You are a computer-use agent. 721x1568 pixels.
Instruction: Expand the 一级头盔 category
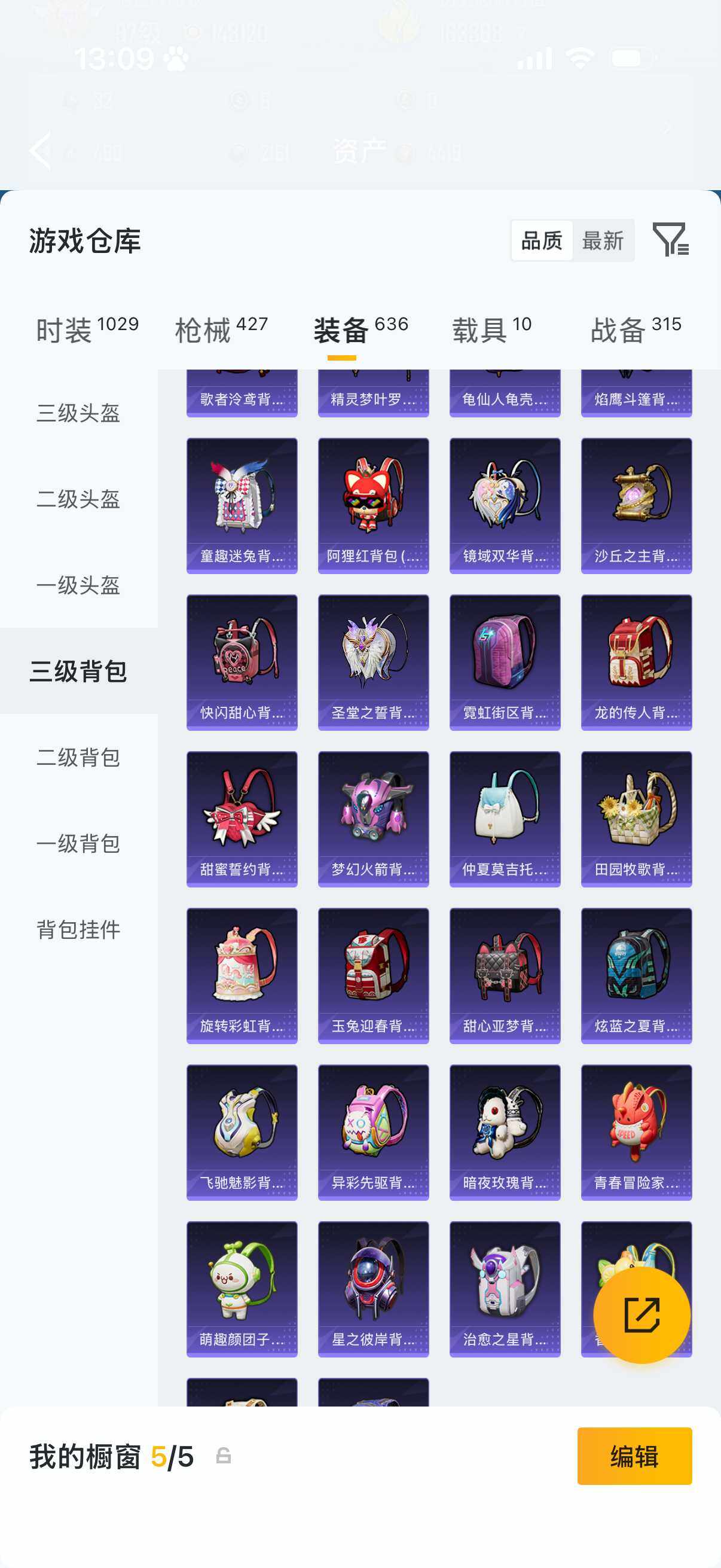coord(78,586)
